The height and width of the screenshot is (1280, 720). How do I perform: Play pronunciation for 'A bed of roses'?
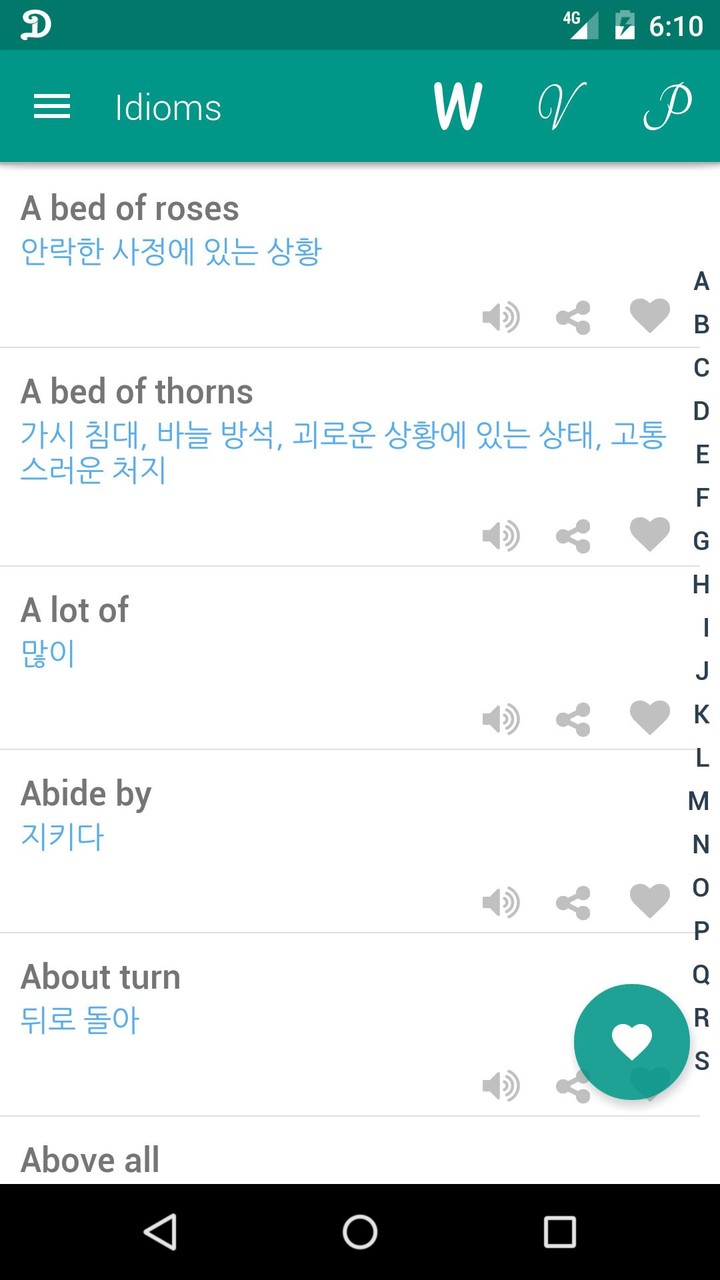pos(501,316)
